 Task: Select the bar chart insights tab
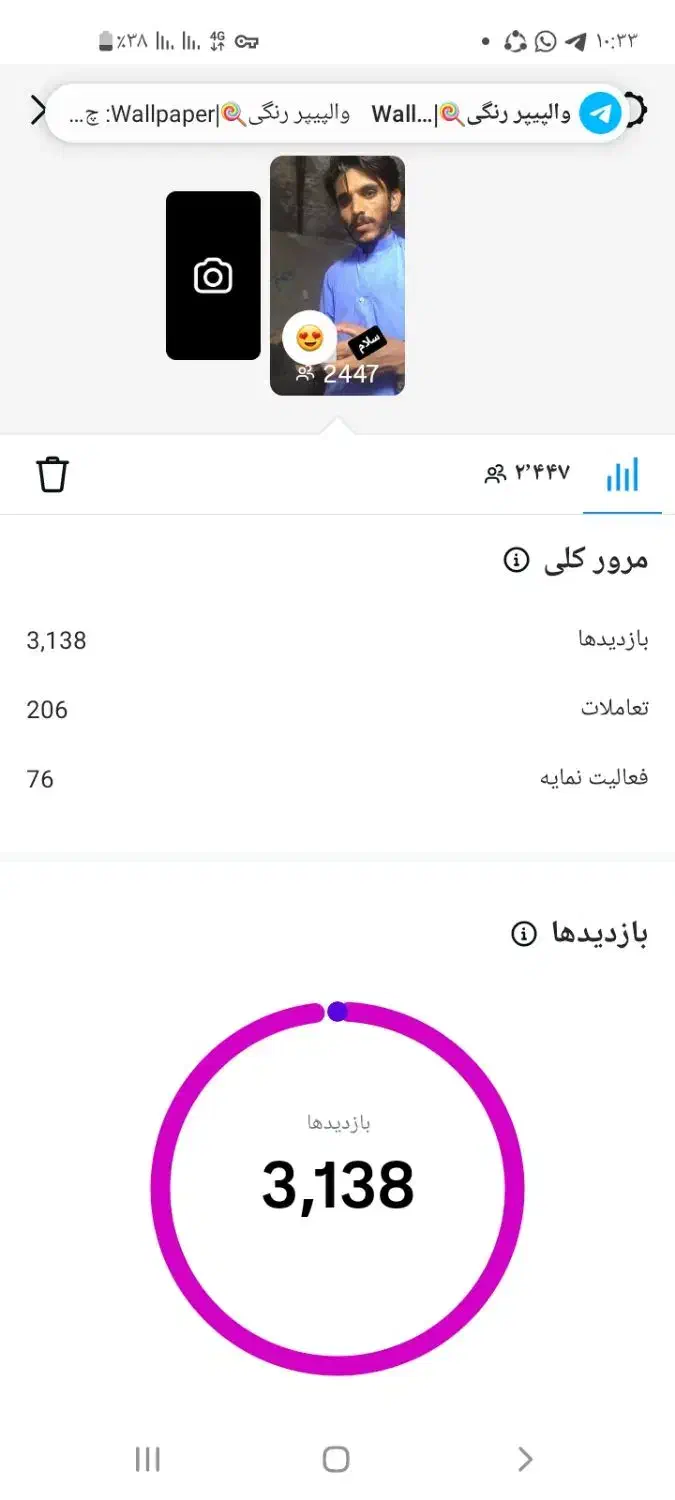(x=622, y=474)
